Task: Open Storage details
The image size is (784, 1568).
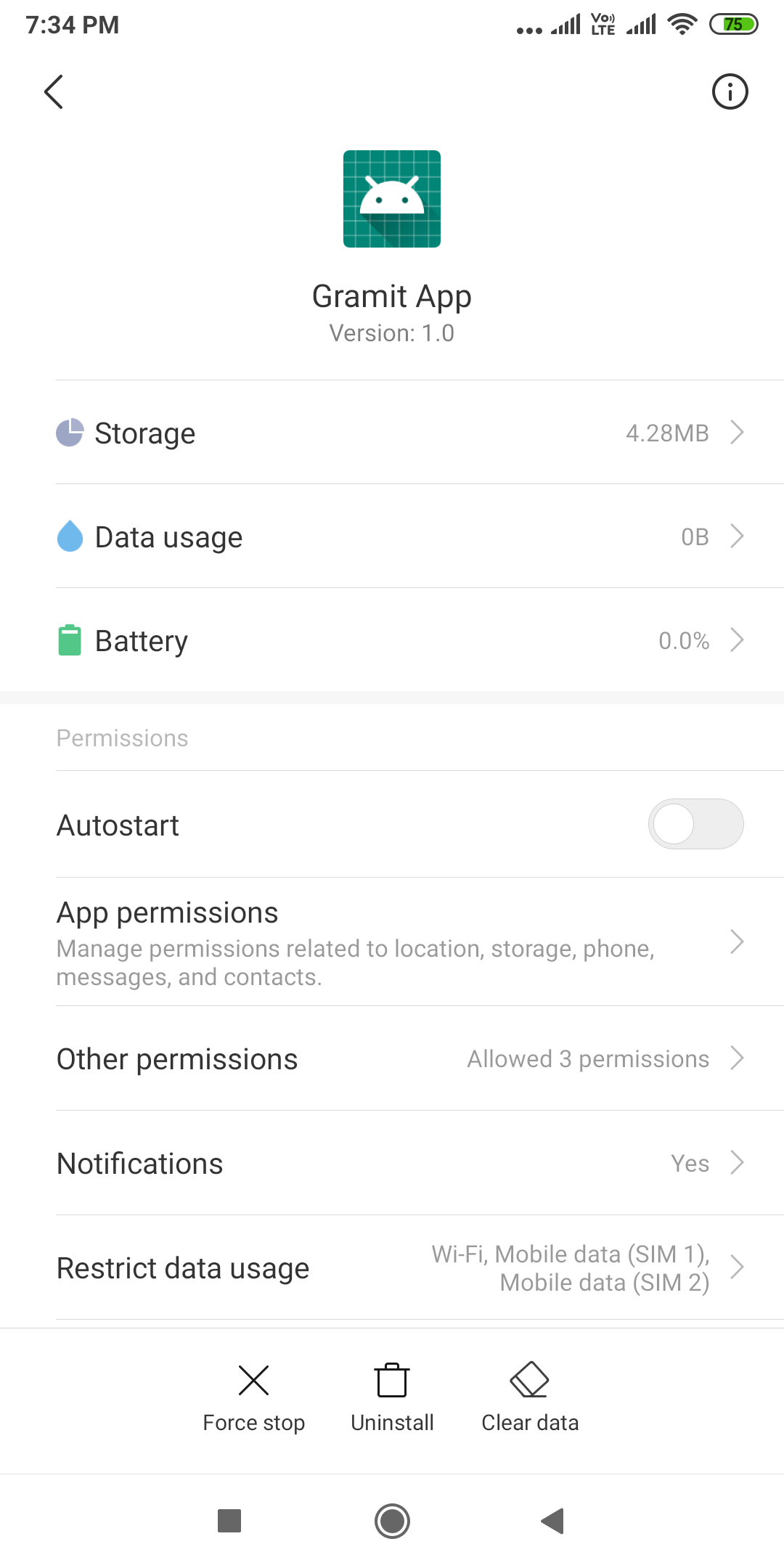Action: (x=401, y=433)
